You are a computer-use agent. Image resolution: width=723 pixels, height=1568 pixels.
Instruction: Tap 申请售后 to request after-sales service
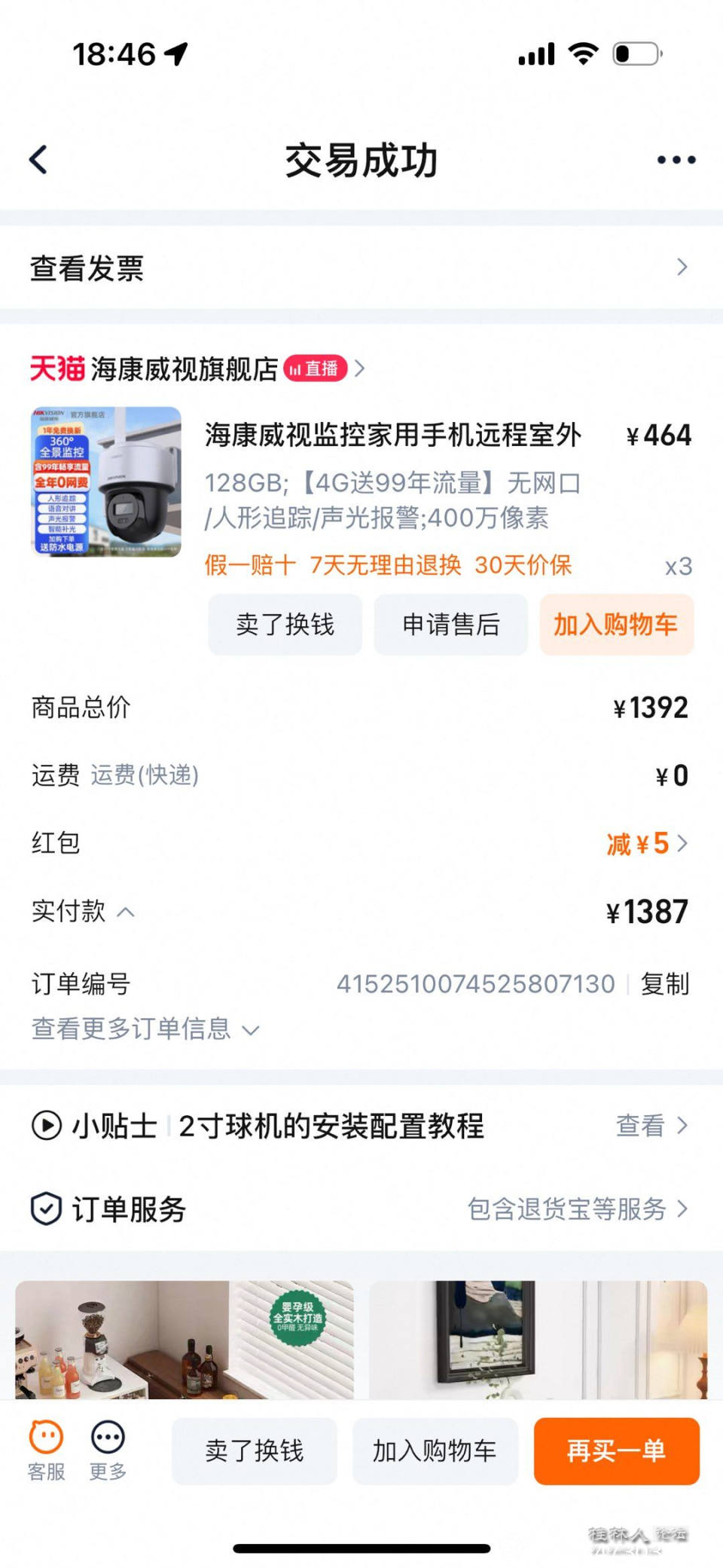[450, 625]
